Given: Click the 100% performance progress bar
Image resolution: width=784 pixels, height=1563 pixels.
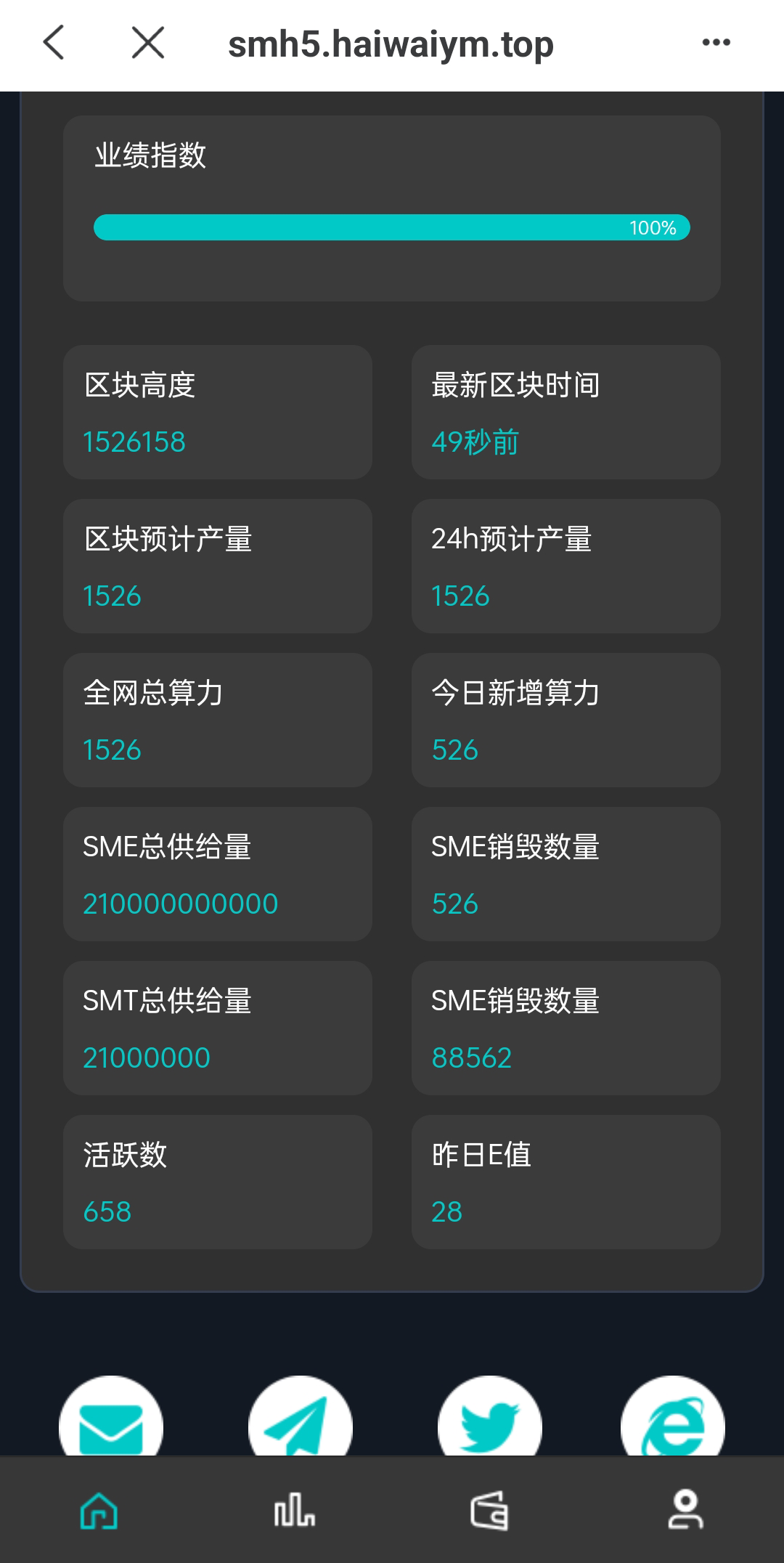Looking at the screenshot, I should [x=392, y=226].
